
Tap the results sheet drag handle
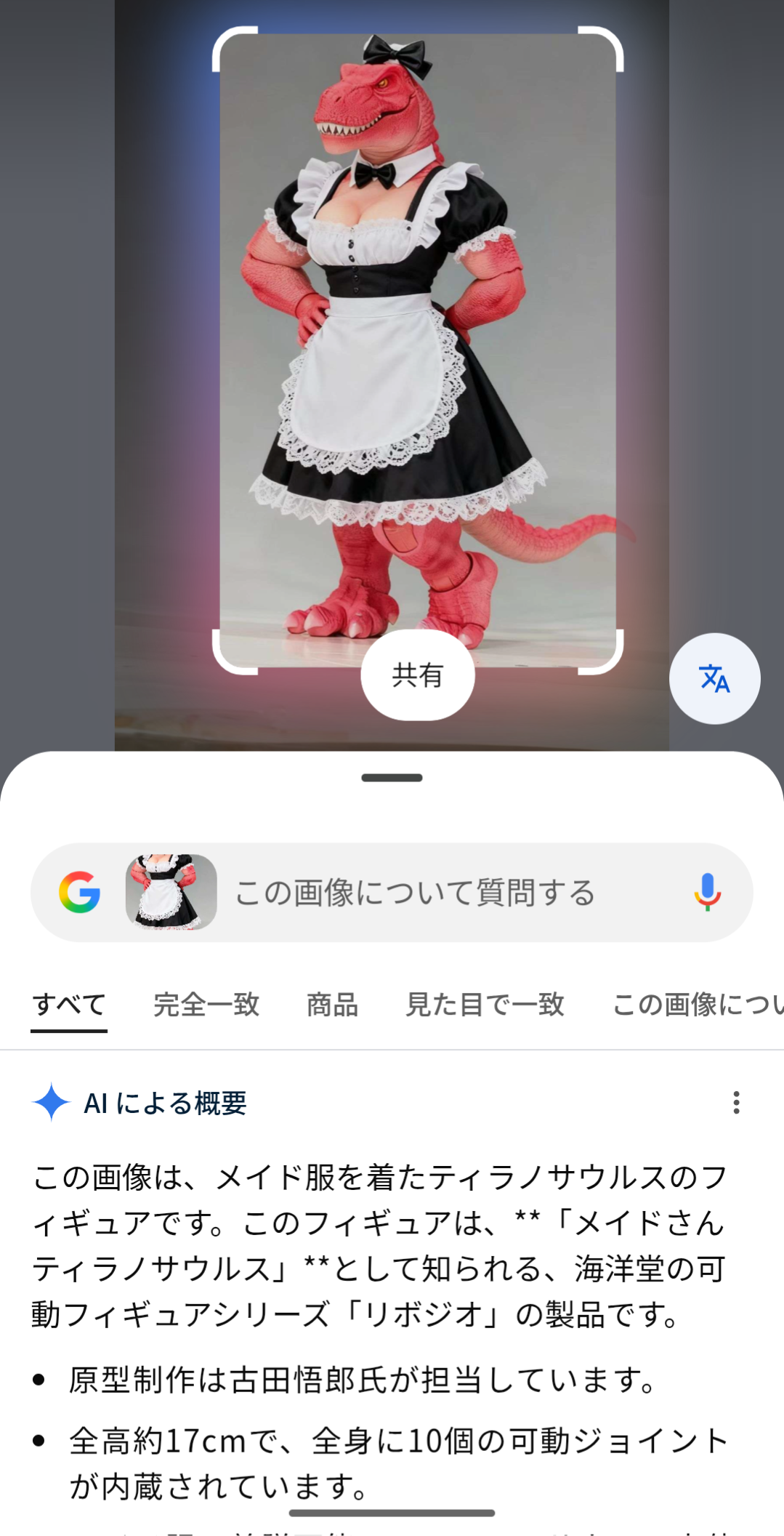[x=392, y=778]
